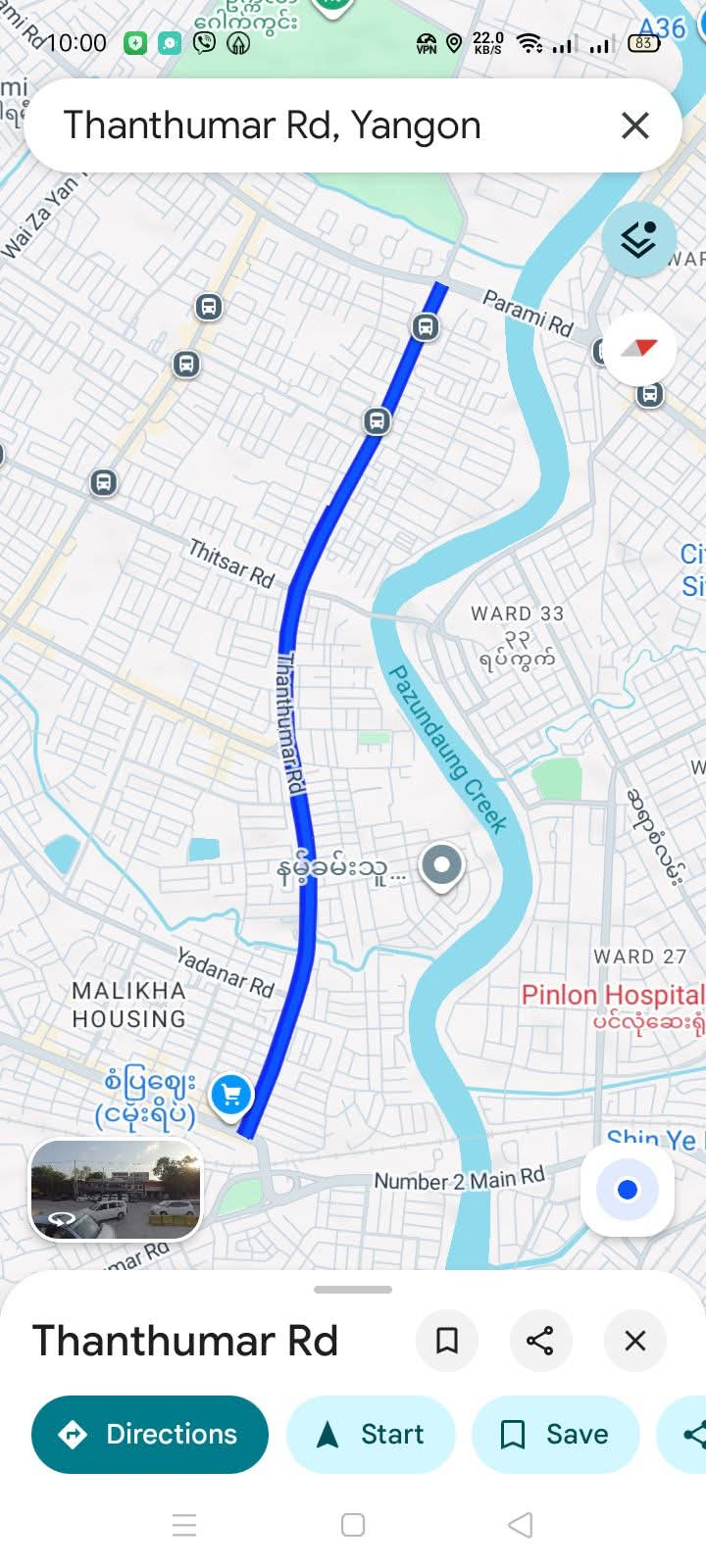Screen dimensions: 706x1568
Task: Reset map orientation with the compass
Action: click(639, 348)
